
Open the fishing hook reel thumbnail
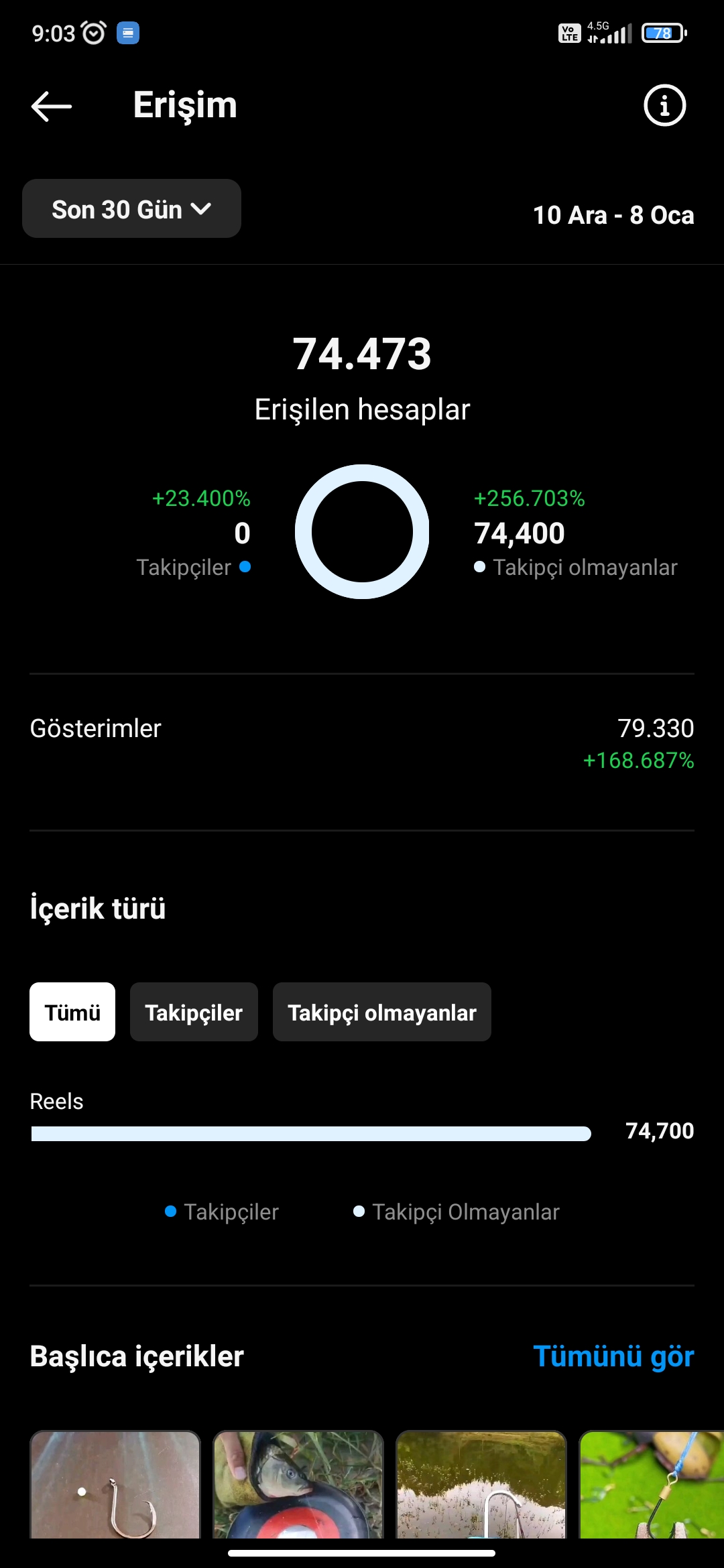[x=115, y=1485]
